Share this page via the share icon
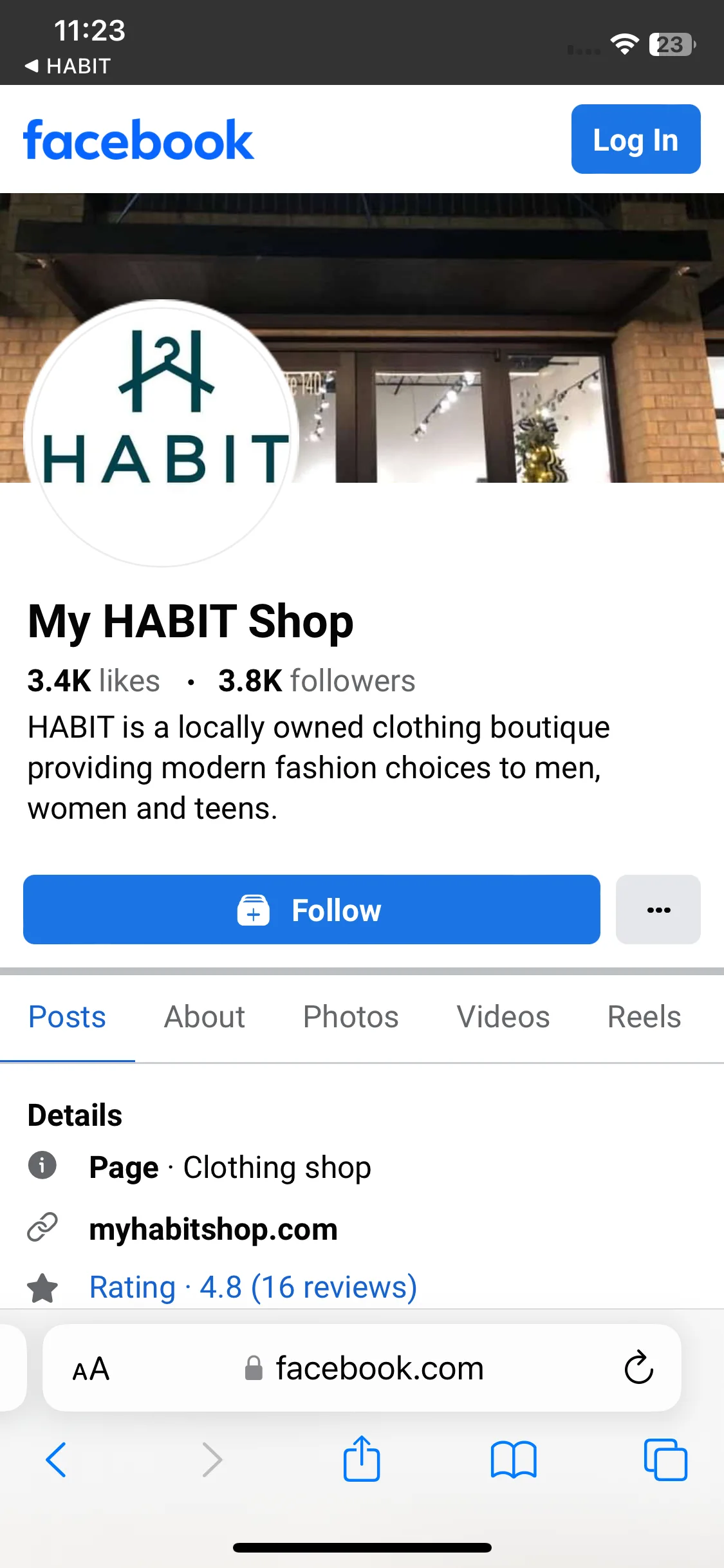This screenshot has width=724, height=1568. click(x=362, y=1459)
